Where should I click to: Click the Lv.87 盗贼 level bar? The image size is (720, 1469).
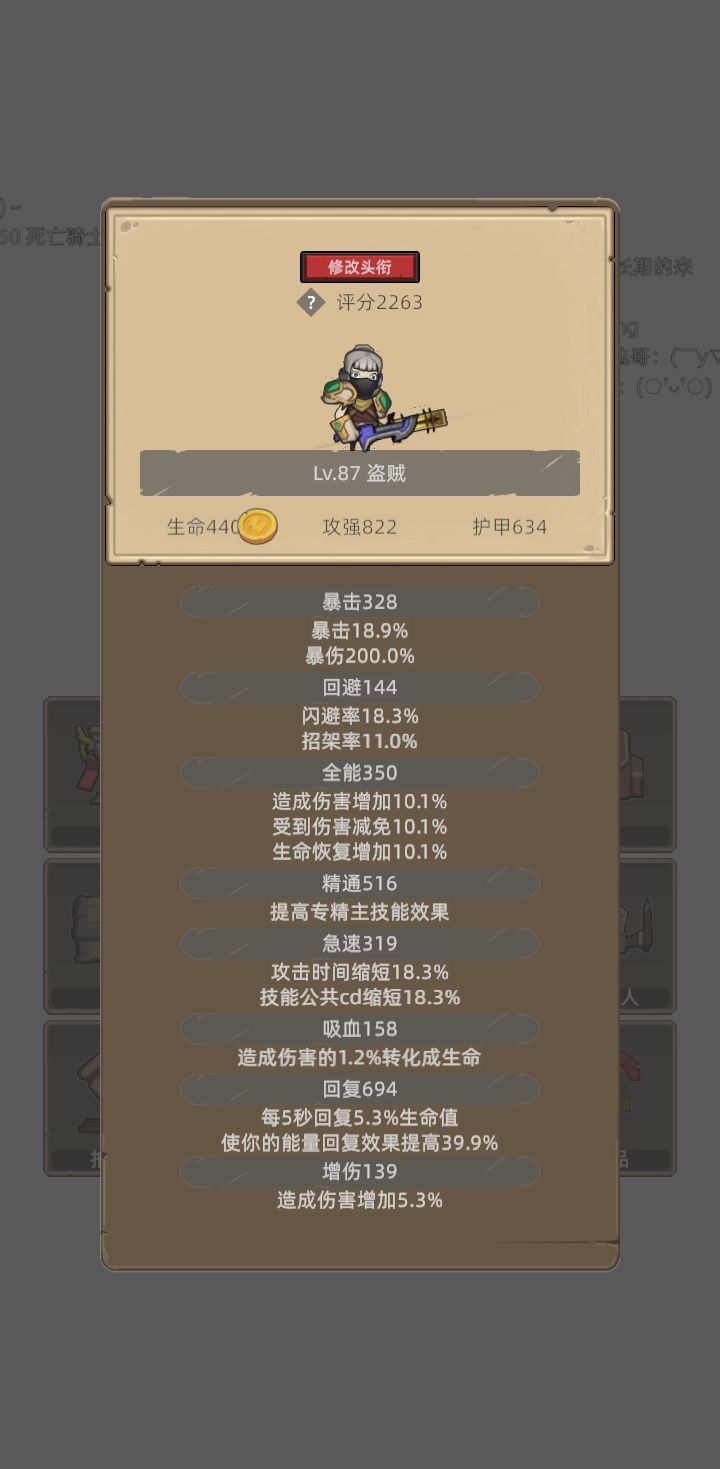click(359, 473)
